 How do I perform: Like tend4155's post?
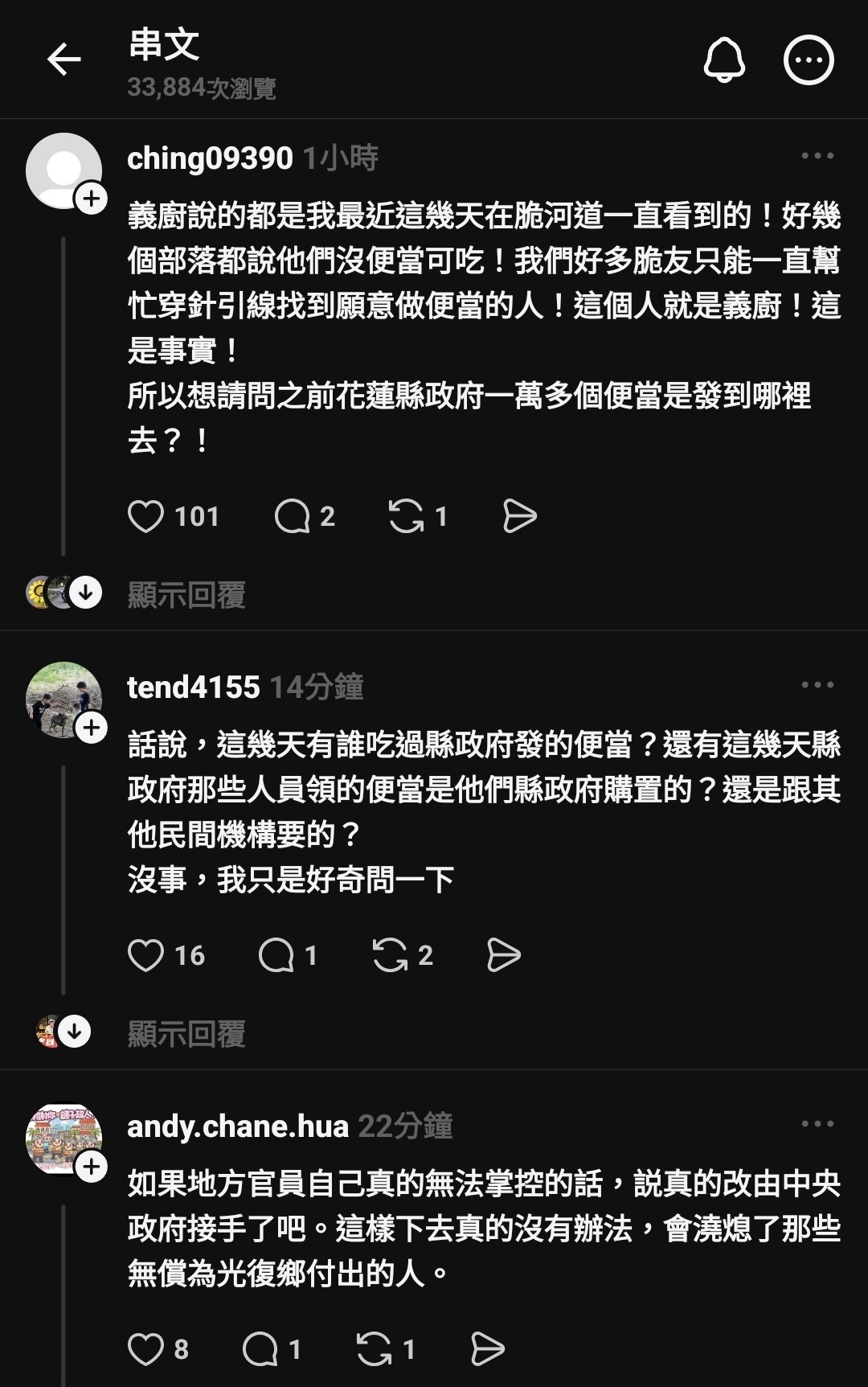pyautogui.click(x=146, y=955)
